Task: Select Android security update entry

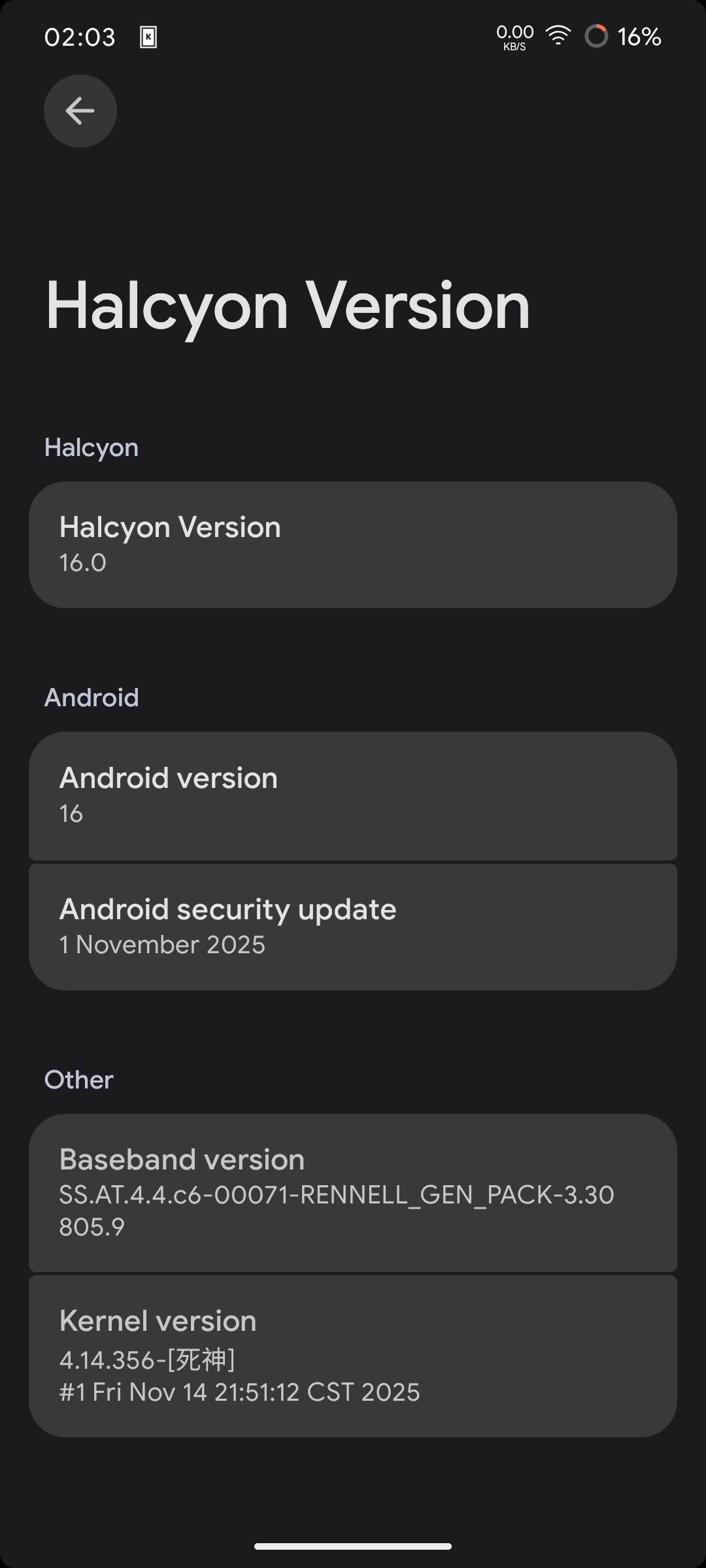Action: click(x=353, y=926)
